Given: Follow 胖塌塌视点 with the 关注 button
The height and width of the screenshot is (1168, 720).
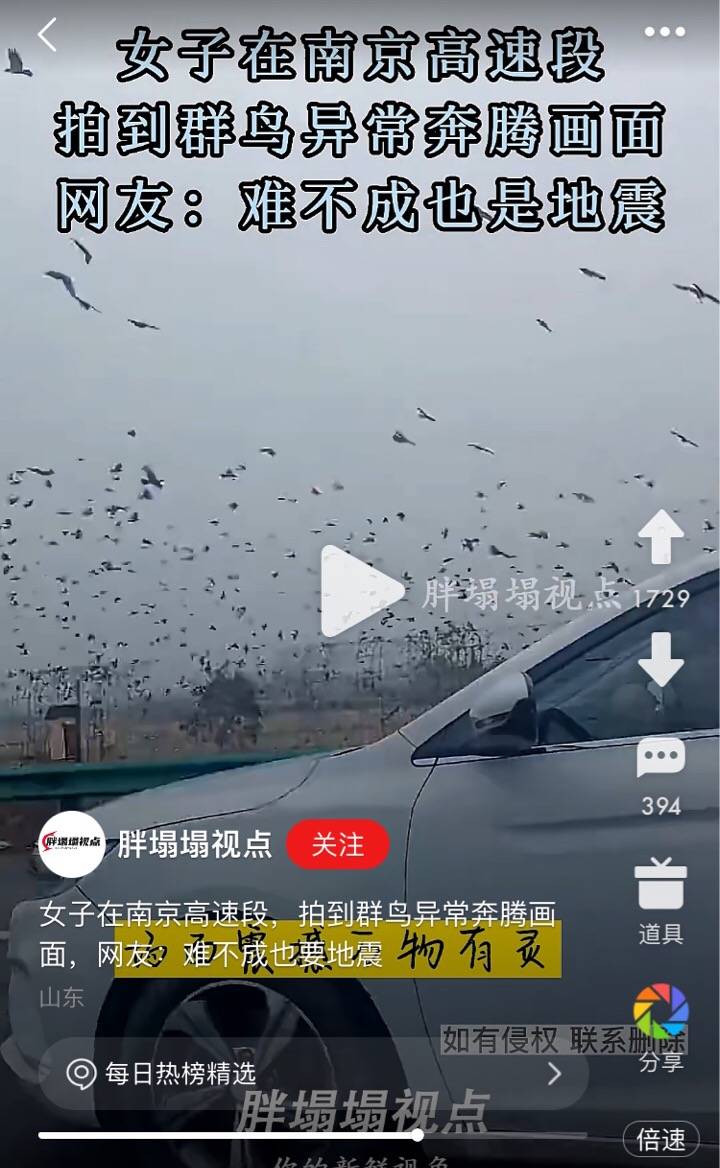Looking at the screenshot, I should [338, 844].
